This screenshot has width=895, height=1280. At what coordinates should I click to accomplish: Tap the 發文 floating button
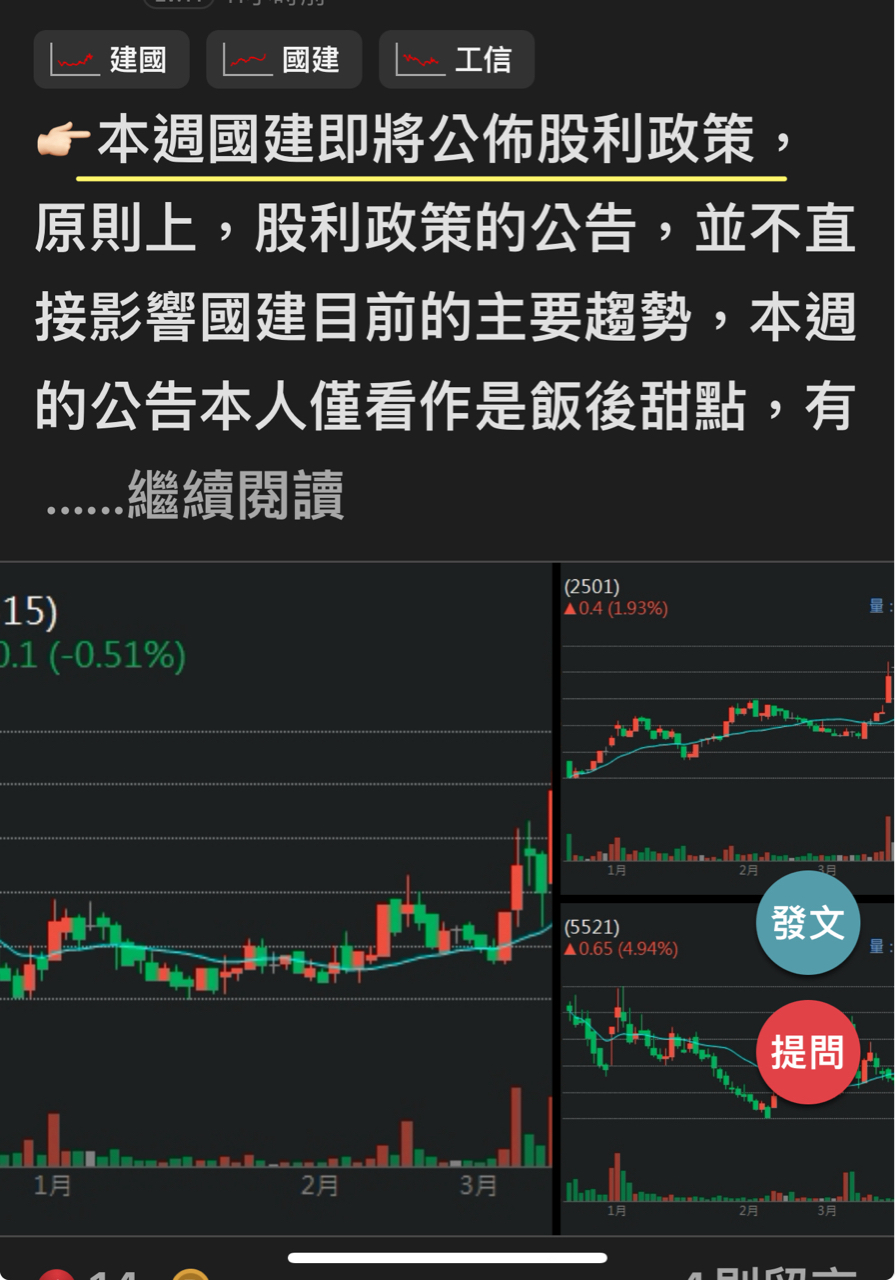(808, 922)
